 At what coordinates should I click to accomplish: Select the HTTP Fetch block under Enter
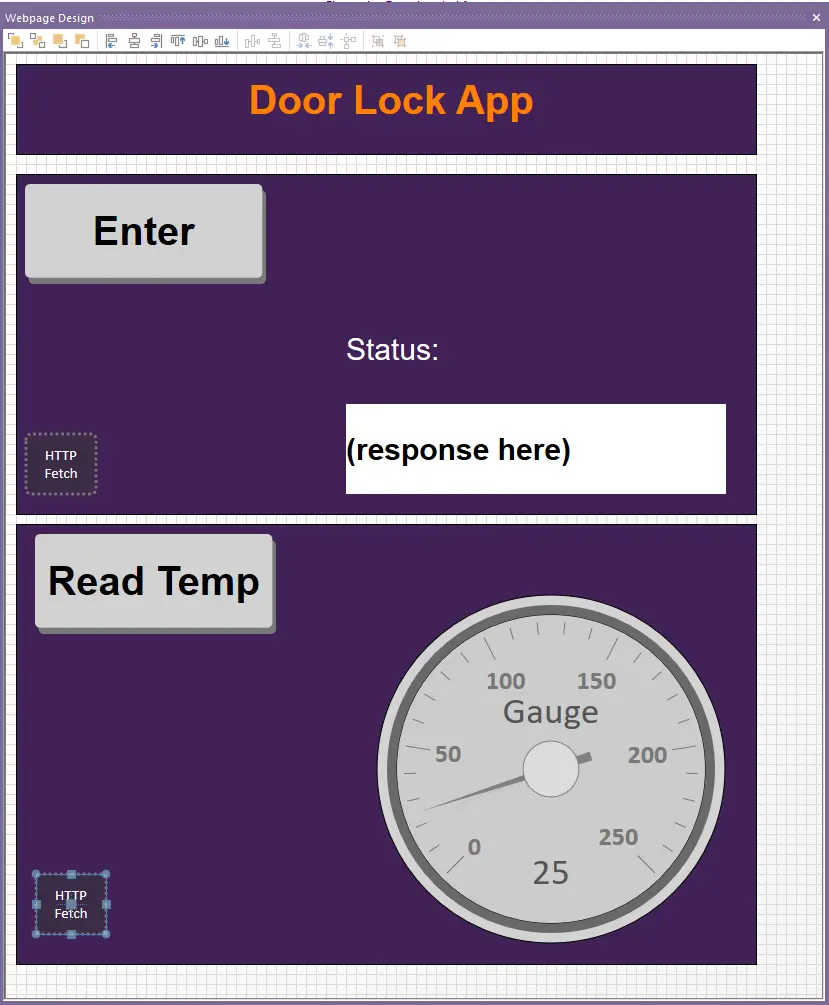point(61,464)
